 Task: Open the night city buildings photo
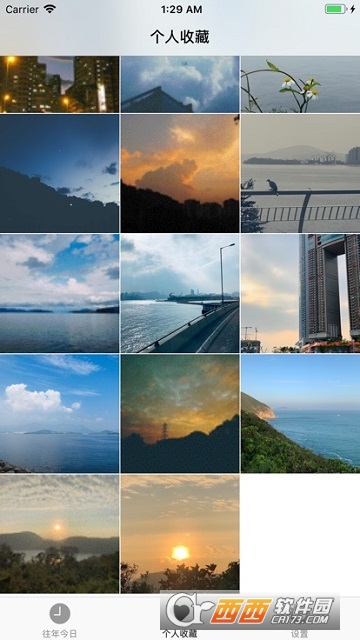pyautogui.click(x=60, y=84)
